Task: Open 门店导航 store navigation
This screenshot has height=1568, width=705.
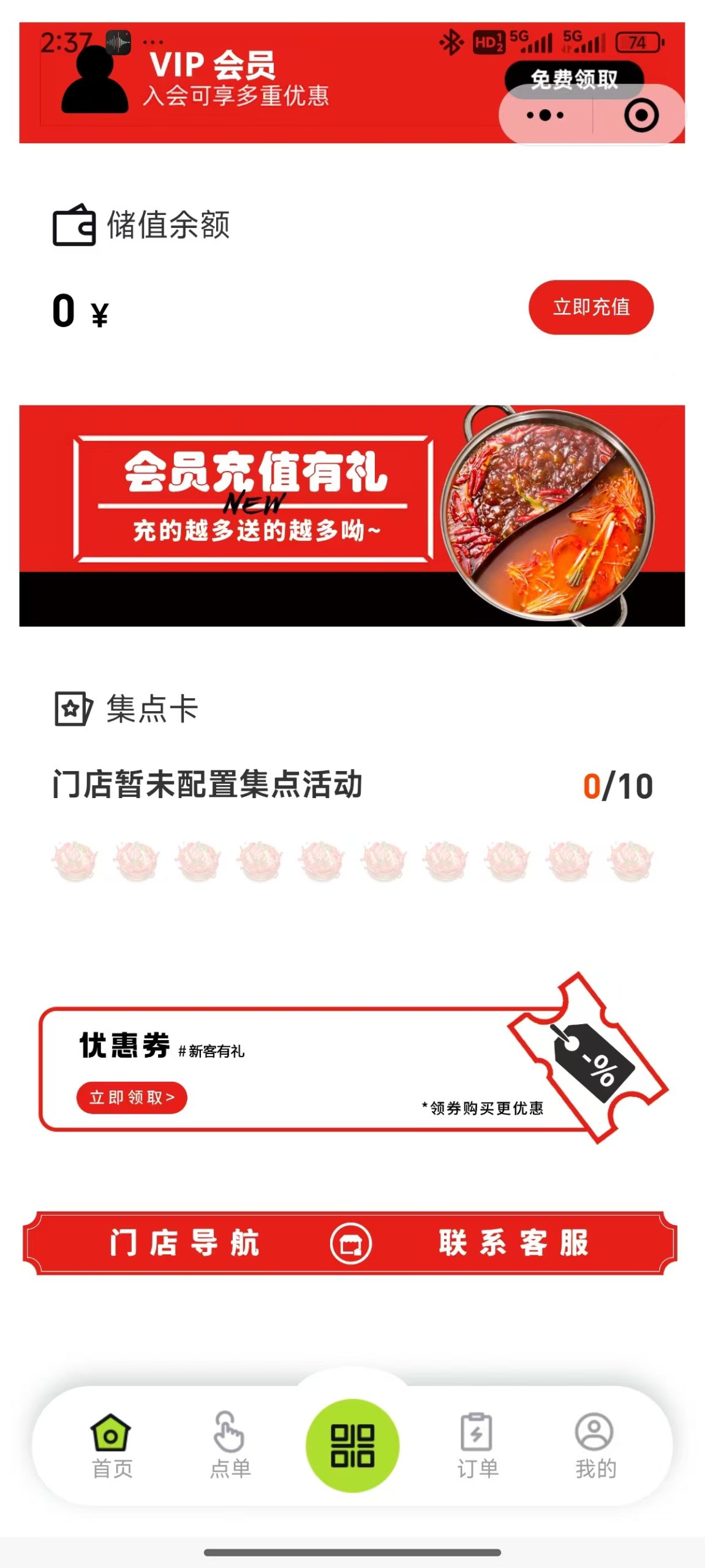Action: [184, 1243]
